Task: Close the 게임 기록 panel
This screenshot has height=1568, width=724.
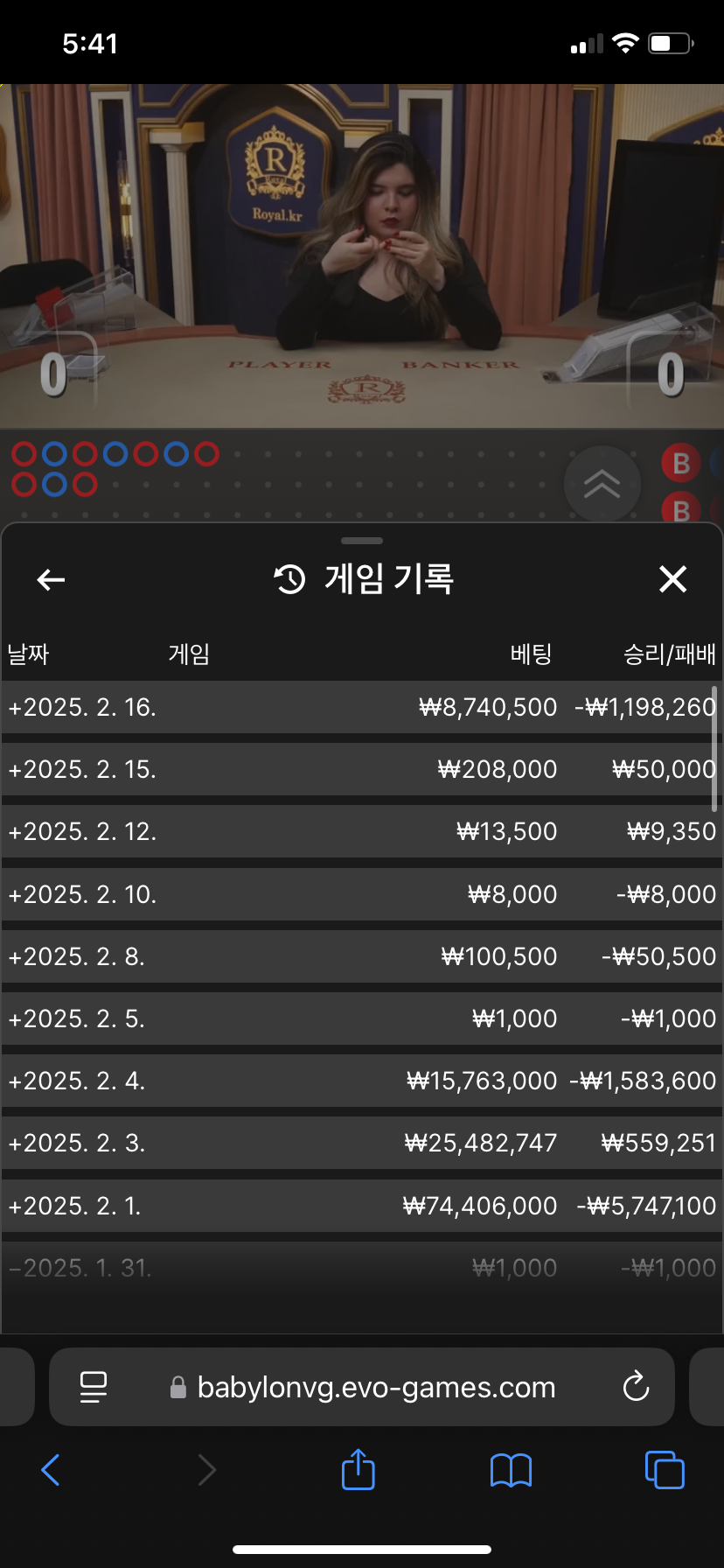Action: 672,579
